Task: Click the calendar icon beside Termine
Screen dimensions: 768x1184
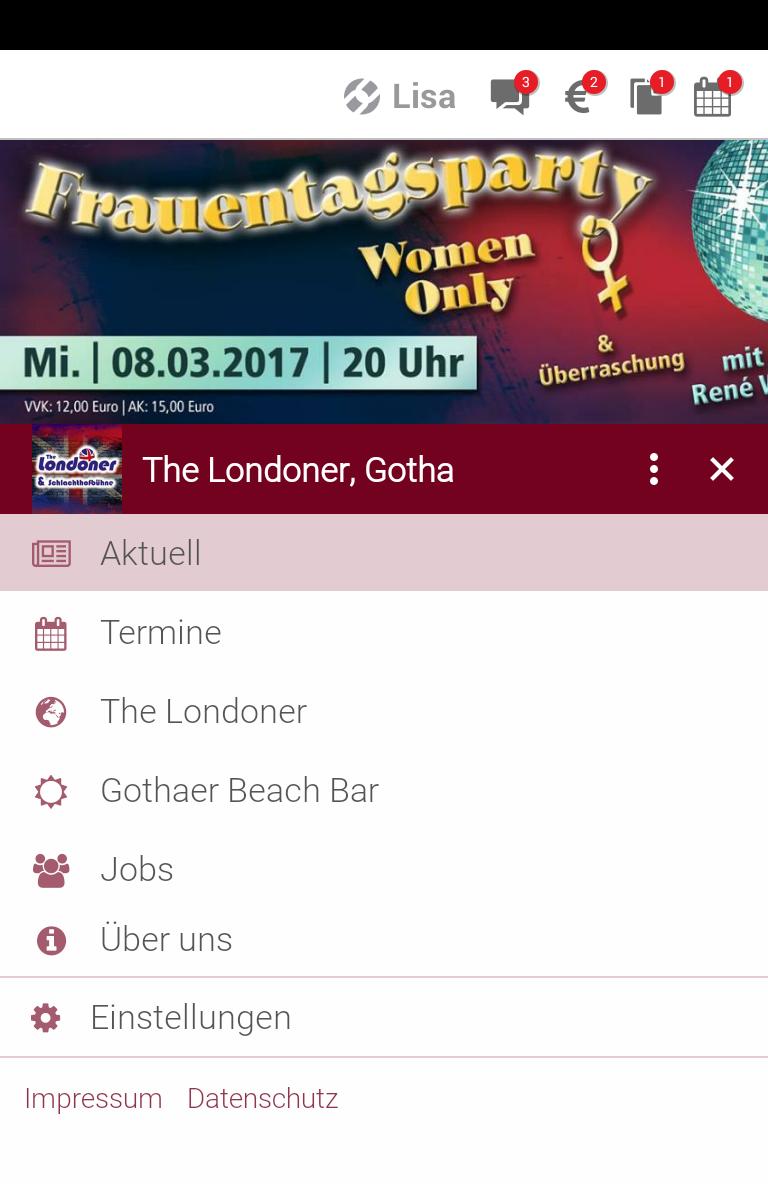Action: coord(51,632)
